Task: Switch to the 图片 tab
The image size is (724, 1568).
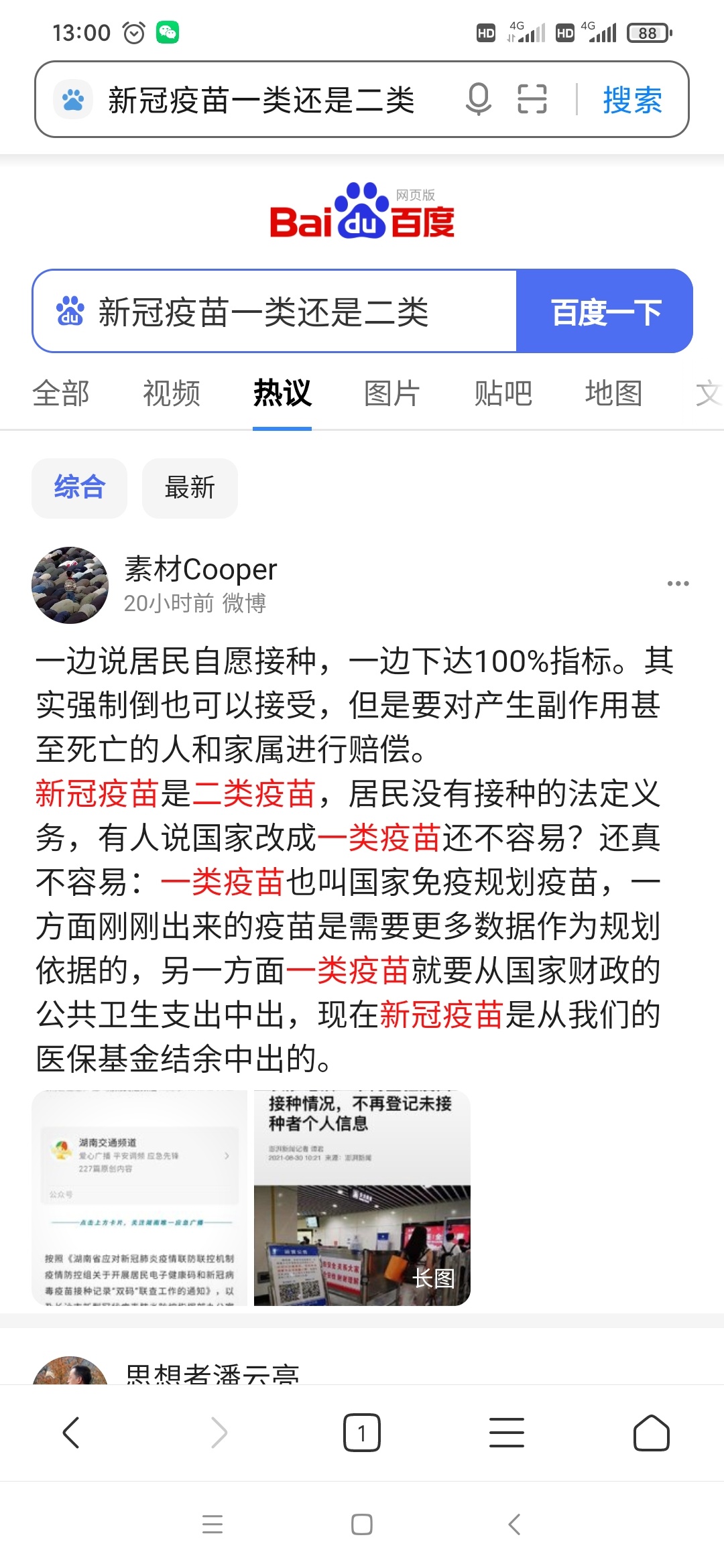Action: point(392,393)
